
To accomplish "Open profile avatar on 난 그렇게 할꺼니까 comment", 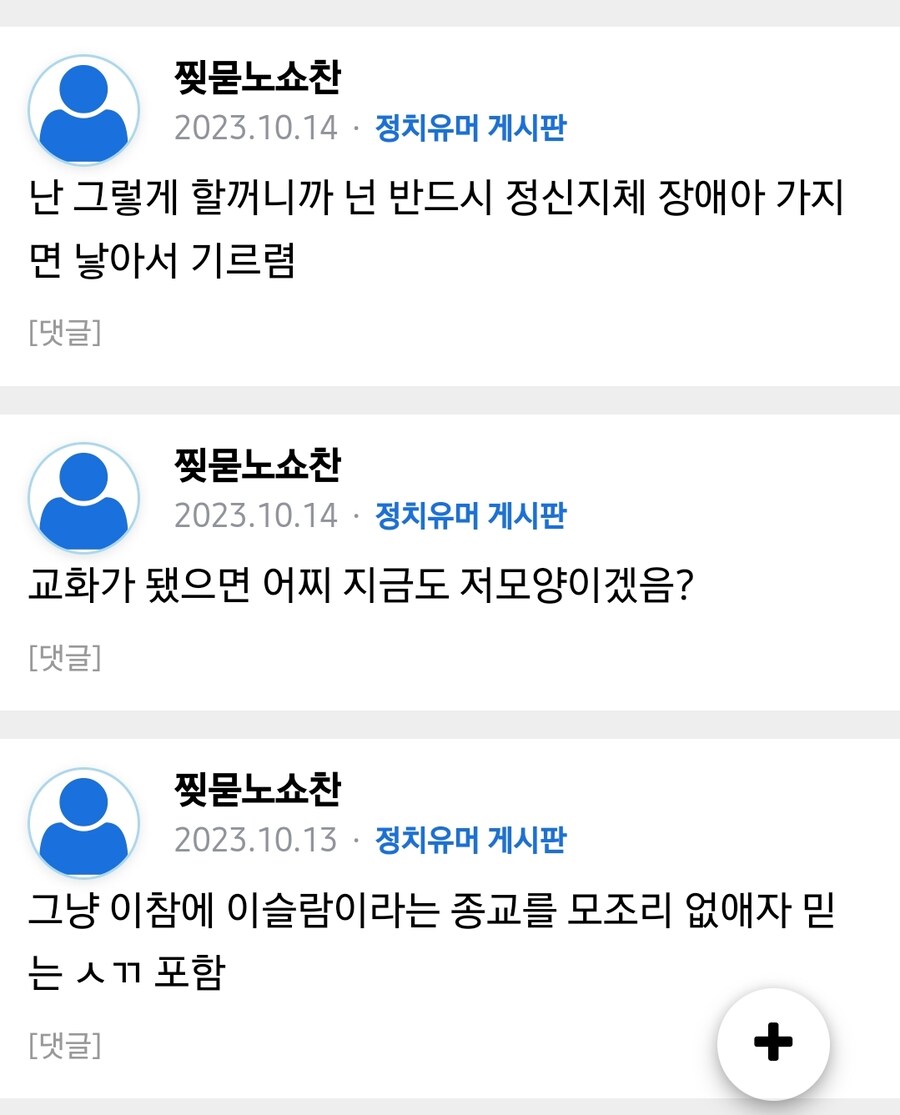I will pos(84,110).
